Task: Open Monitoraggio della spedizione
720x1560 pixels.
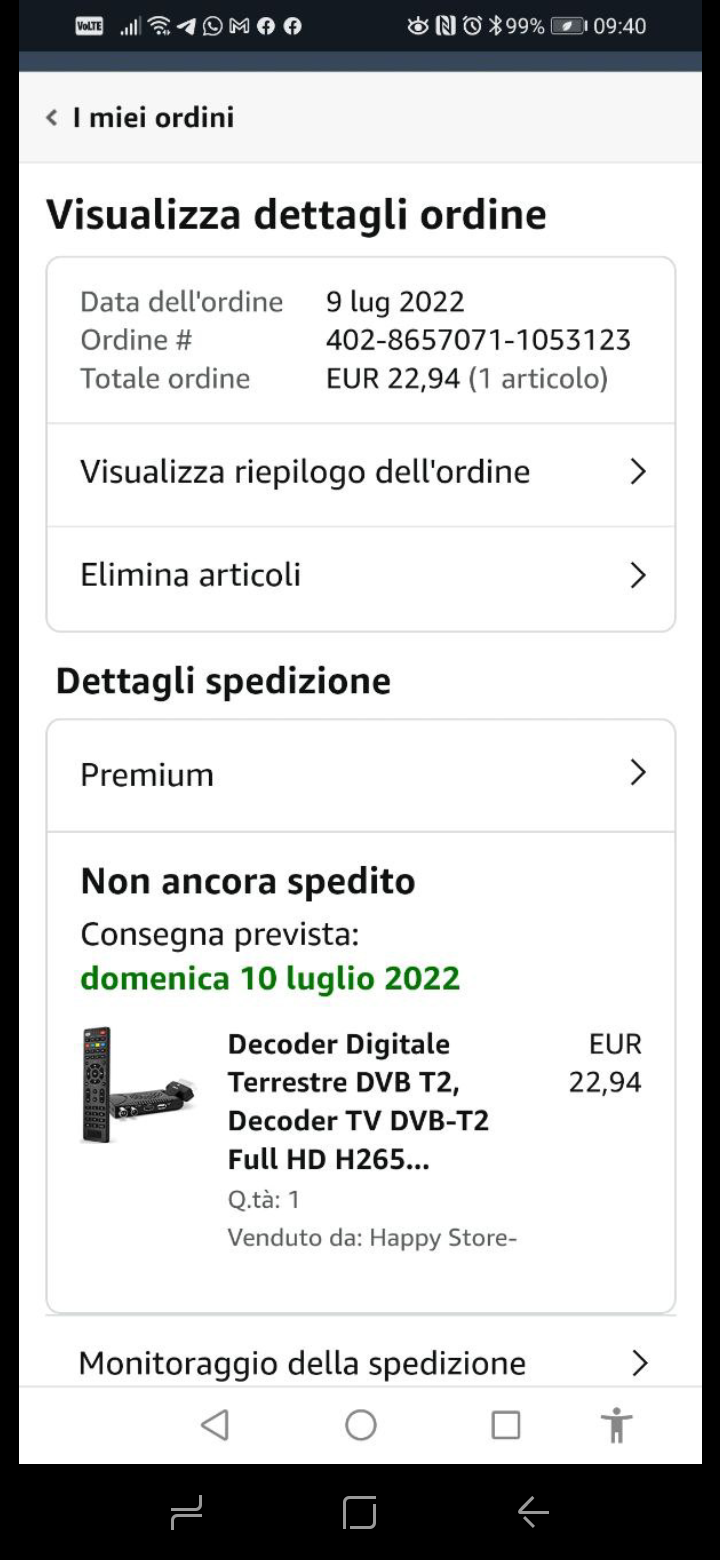Action: tap(360, 1362)
